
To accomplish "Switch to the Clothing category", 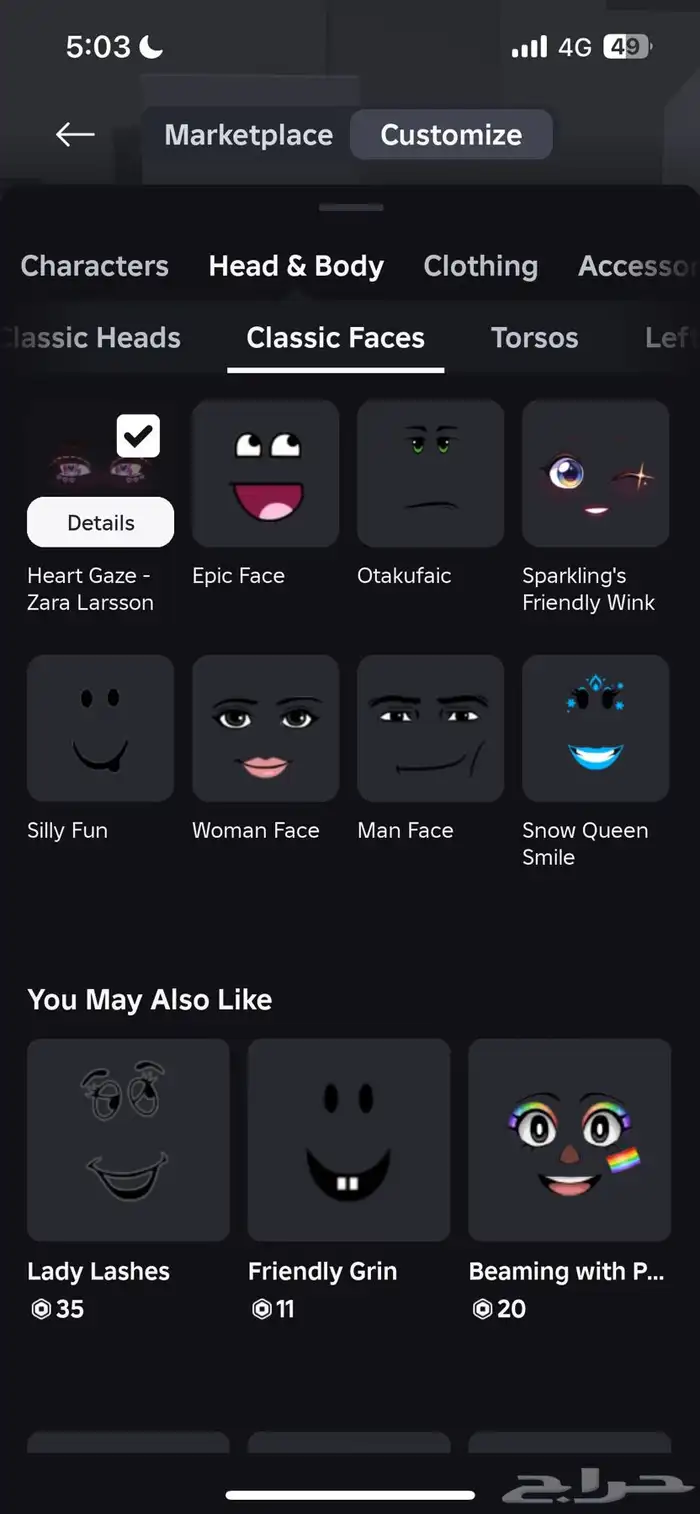I will [480, 266].
